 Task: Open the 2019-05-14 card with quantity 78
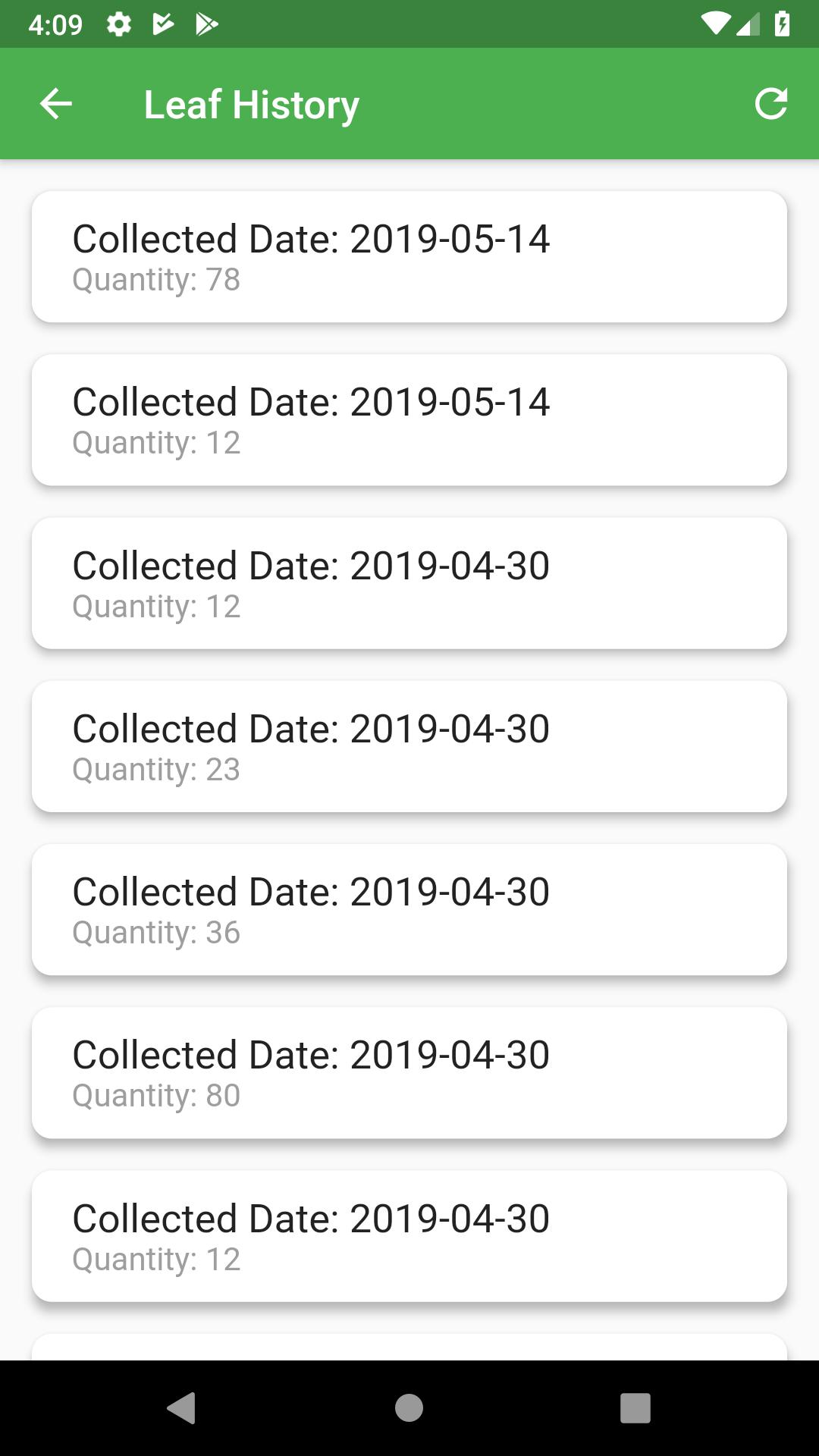coord(409,257)
